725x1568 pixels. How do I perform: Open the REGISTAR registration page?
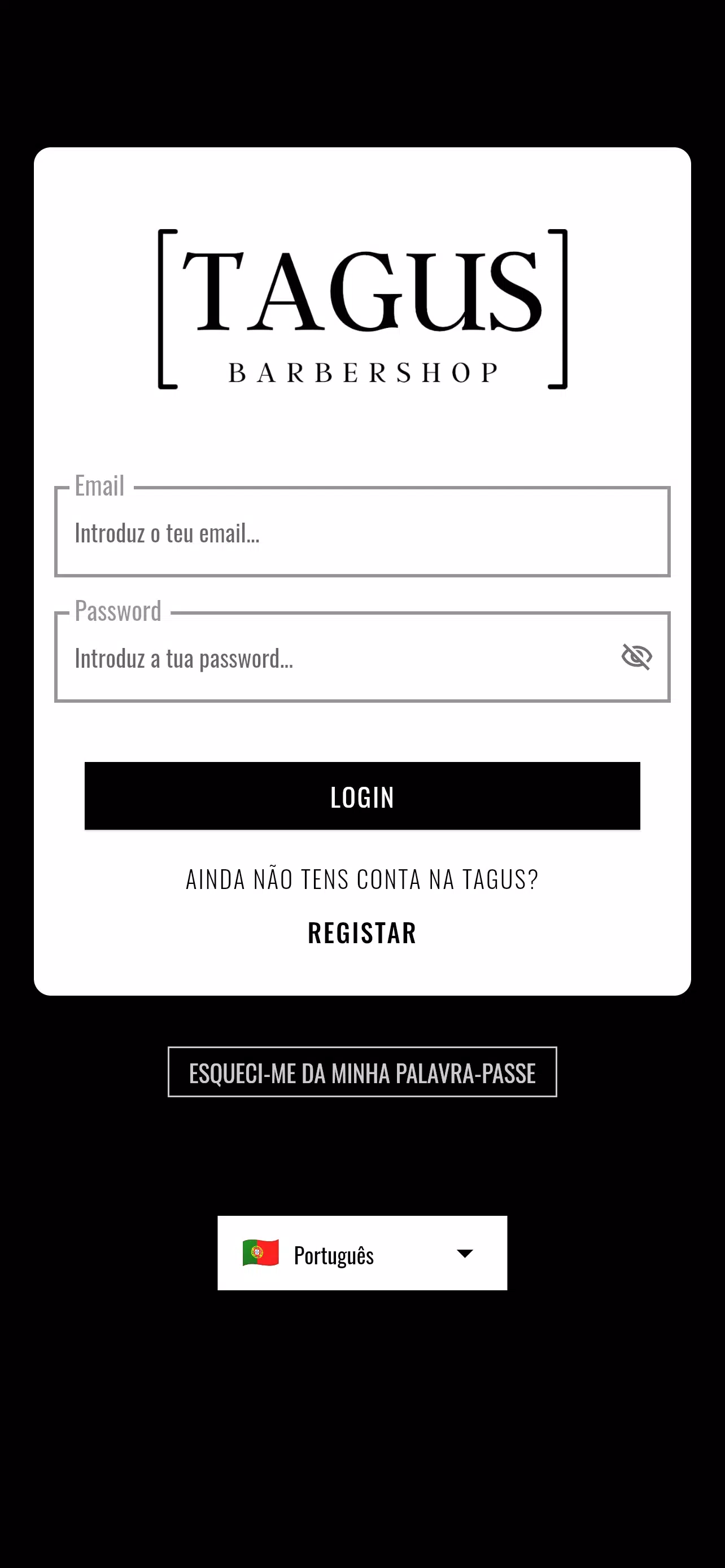[x=362, y=932]
